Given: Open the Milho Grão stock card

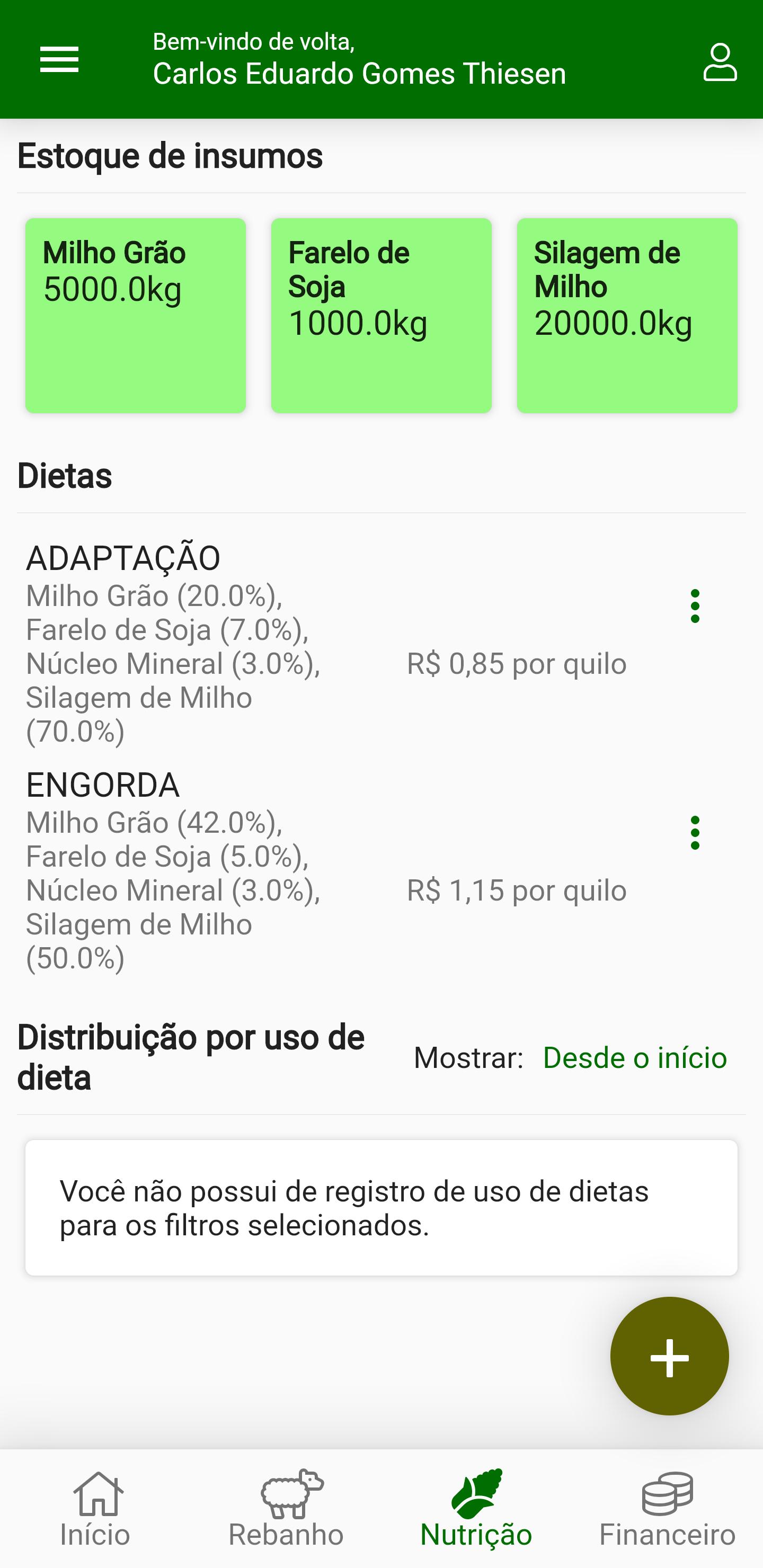Looking at the screenshot, I should point(136,315).
